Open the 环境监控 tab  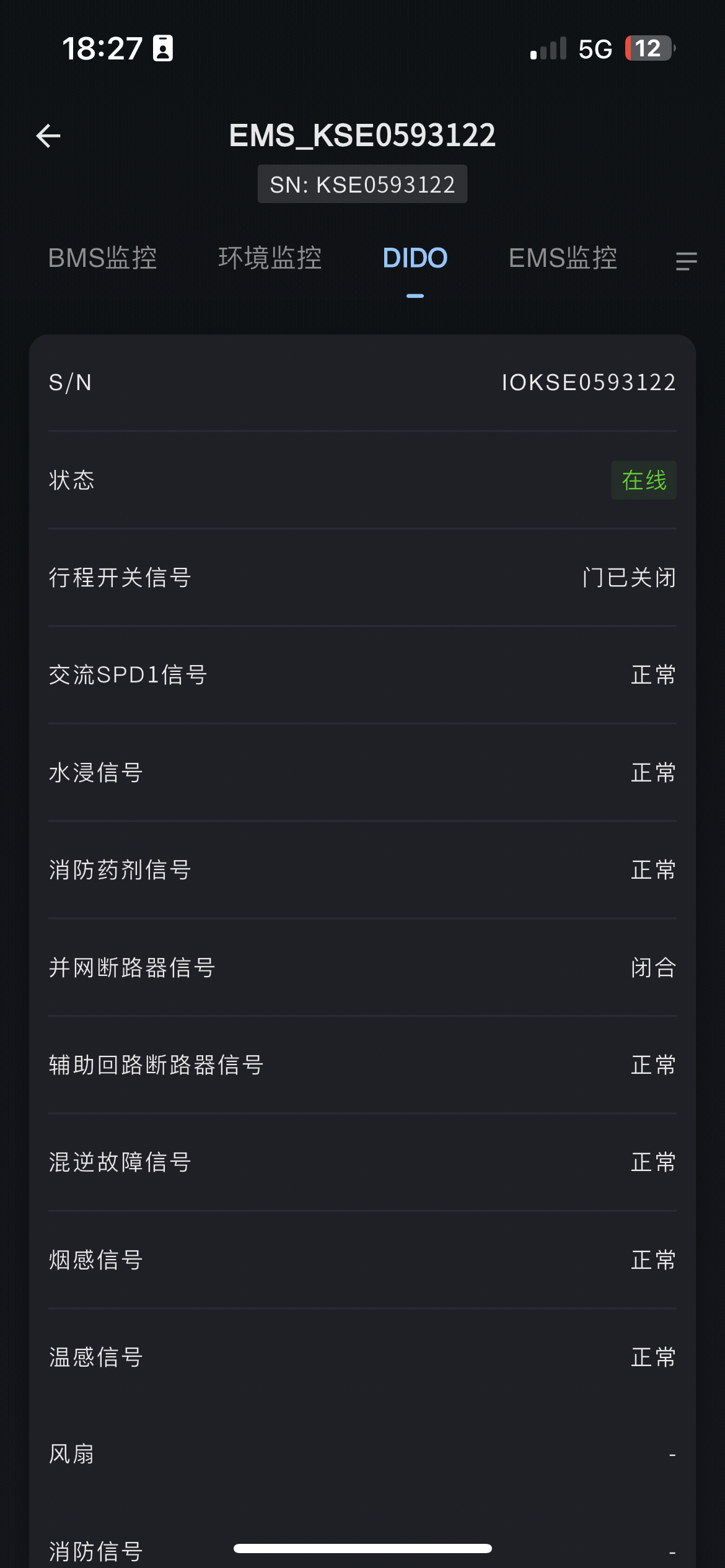(x=270, y=258)
